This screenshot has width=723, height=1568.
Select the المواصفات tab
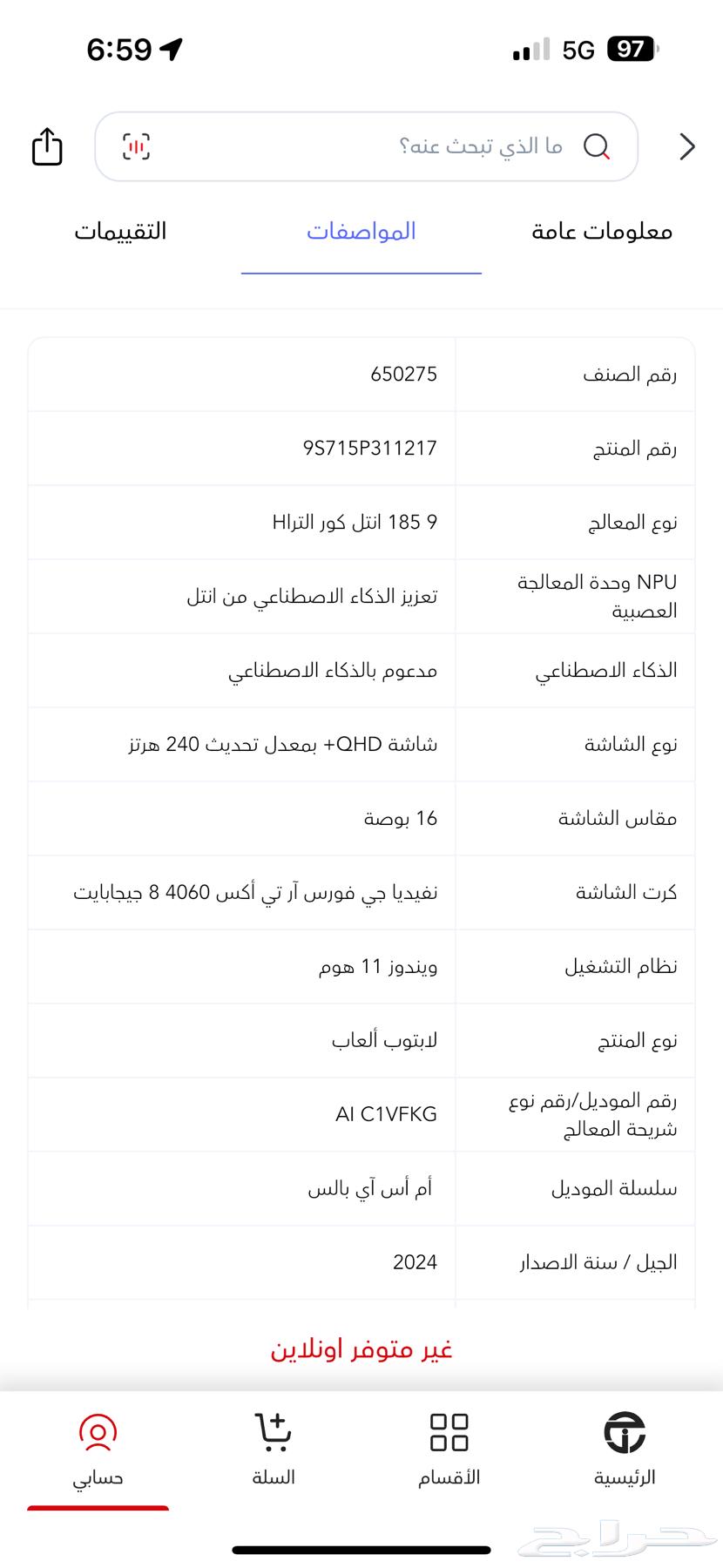point(361,231)
